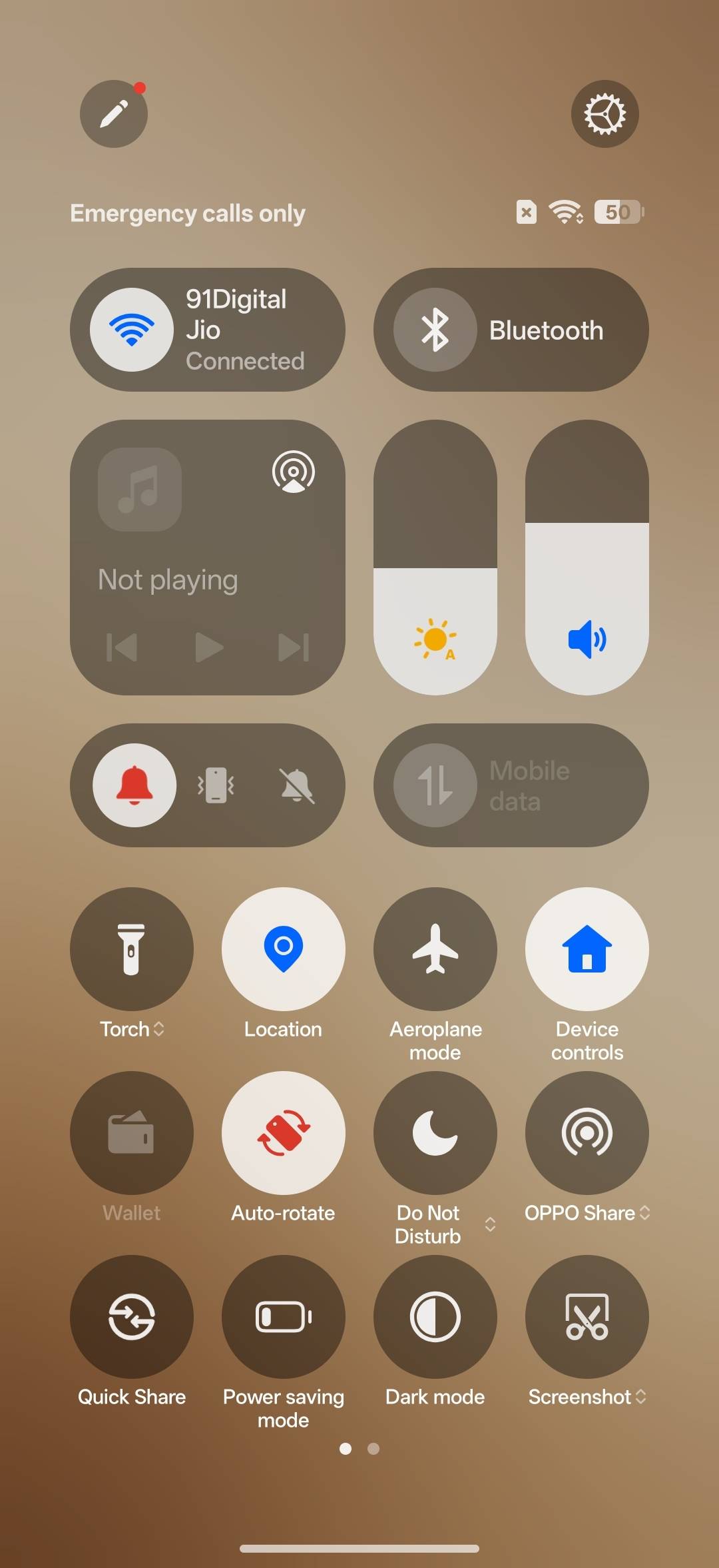Take a Screenshot from quick settings
Image resolution: width=719 pixels, height=1568 pixels.
(587, 1316)
